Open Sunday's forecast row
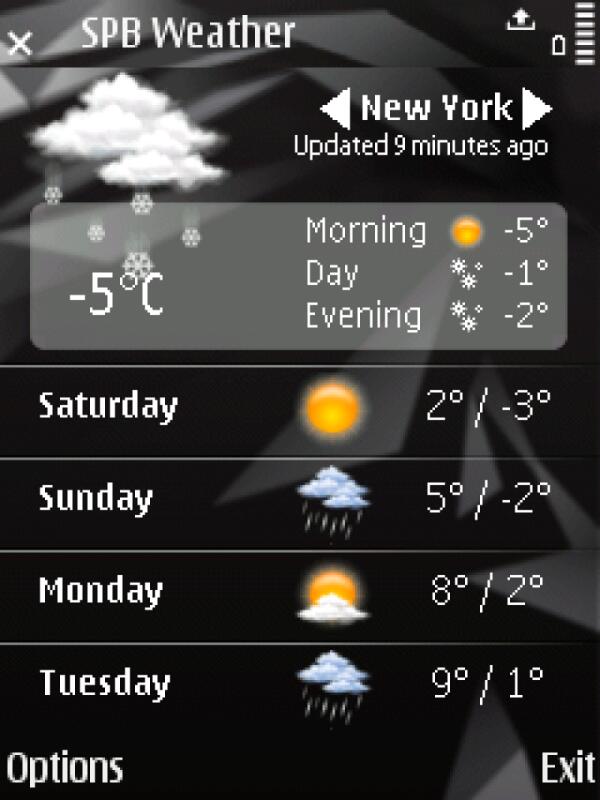Screen dimensions: 600x800 click(300, 500)
